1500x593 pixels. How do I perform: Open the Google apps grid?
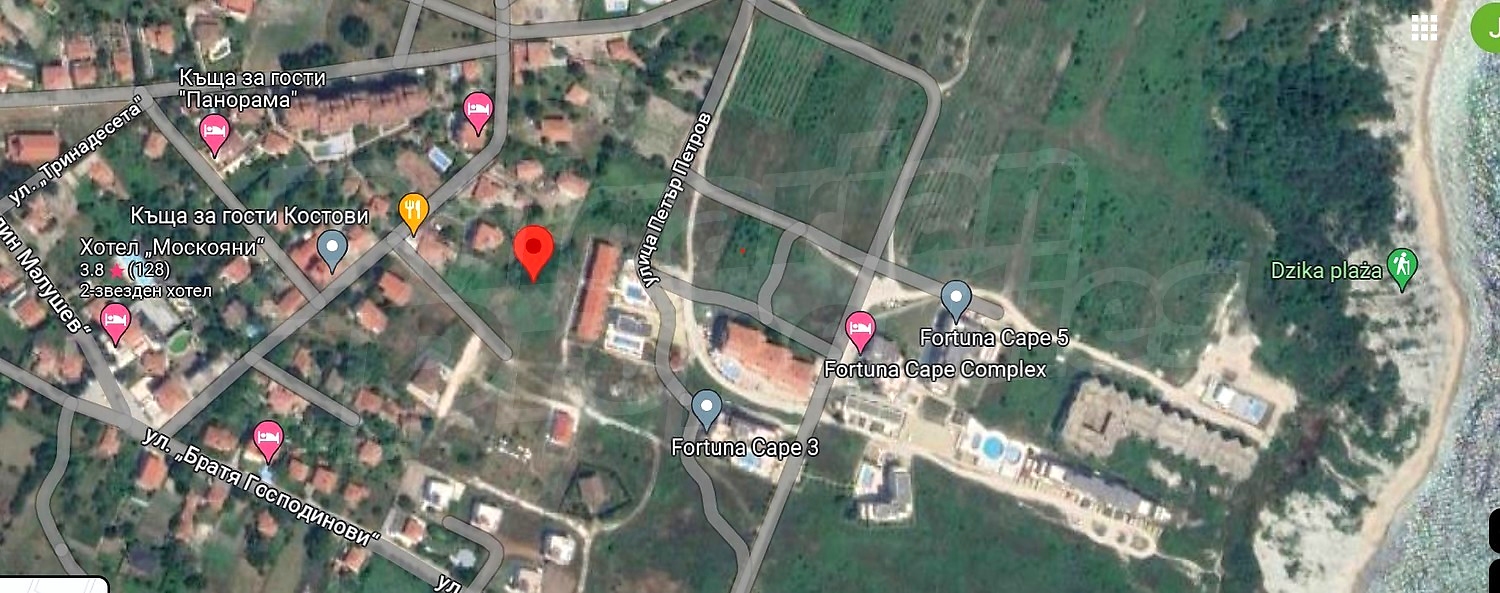1424,28
